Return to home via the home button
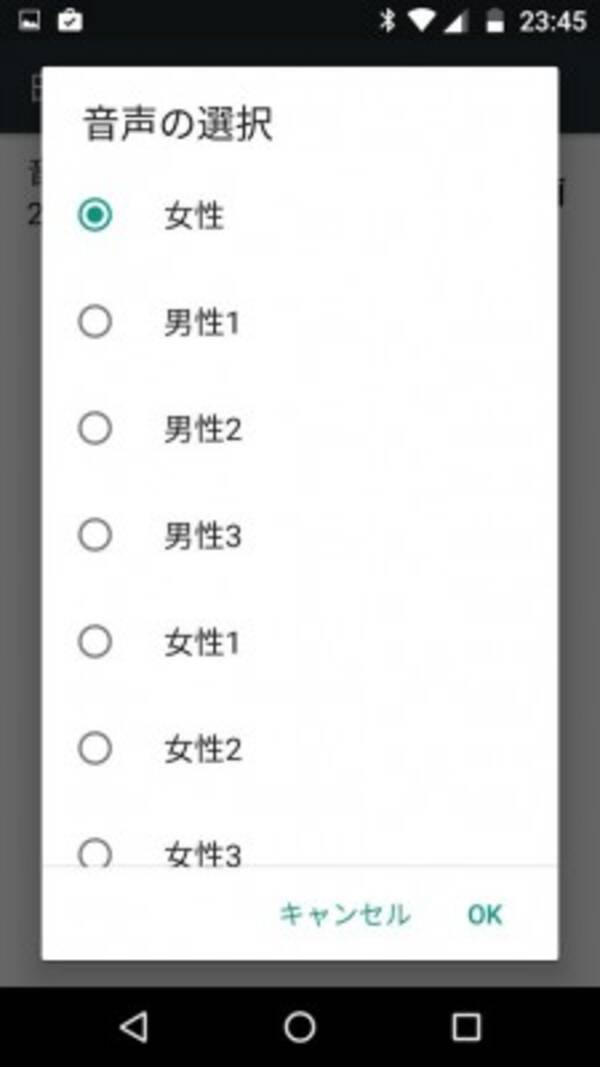Screen dimensions: 600x1067 pos(300,1026)
